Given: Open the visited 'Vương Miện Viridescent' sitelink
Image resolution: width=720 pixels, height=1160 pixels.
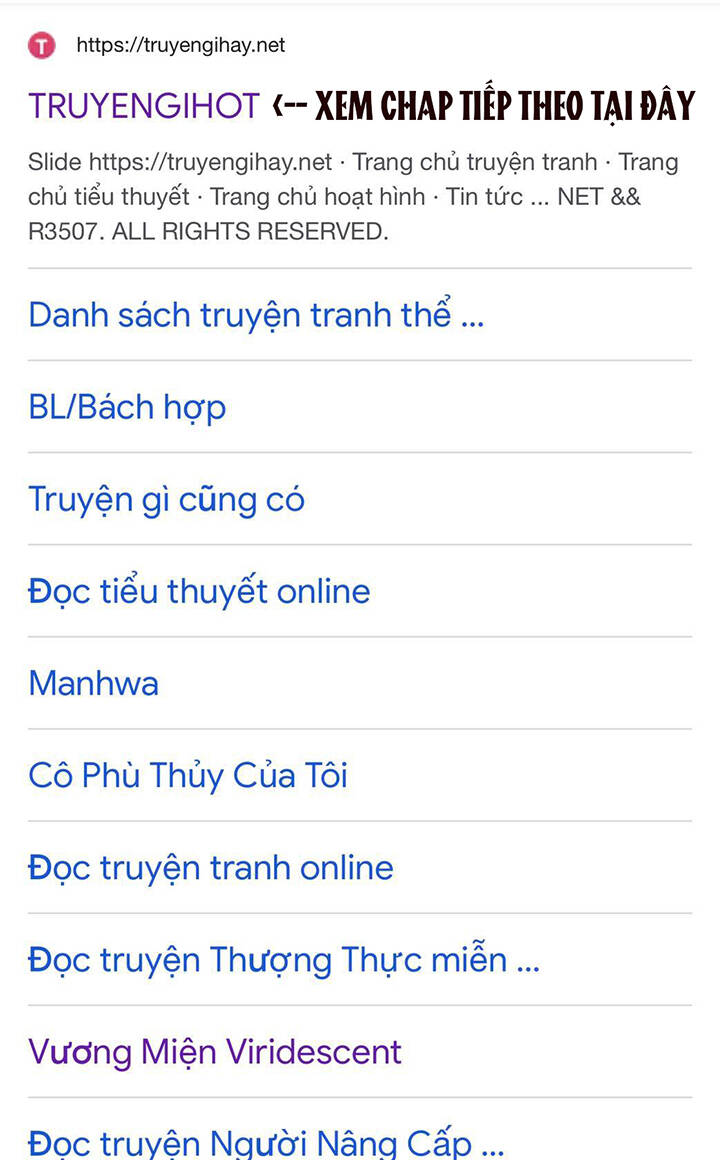Looking at the screenshot, I should pyautogui.click(x=213, y=1050).
